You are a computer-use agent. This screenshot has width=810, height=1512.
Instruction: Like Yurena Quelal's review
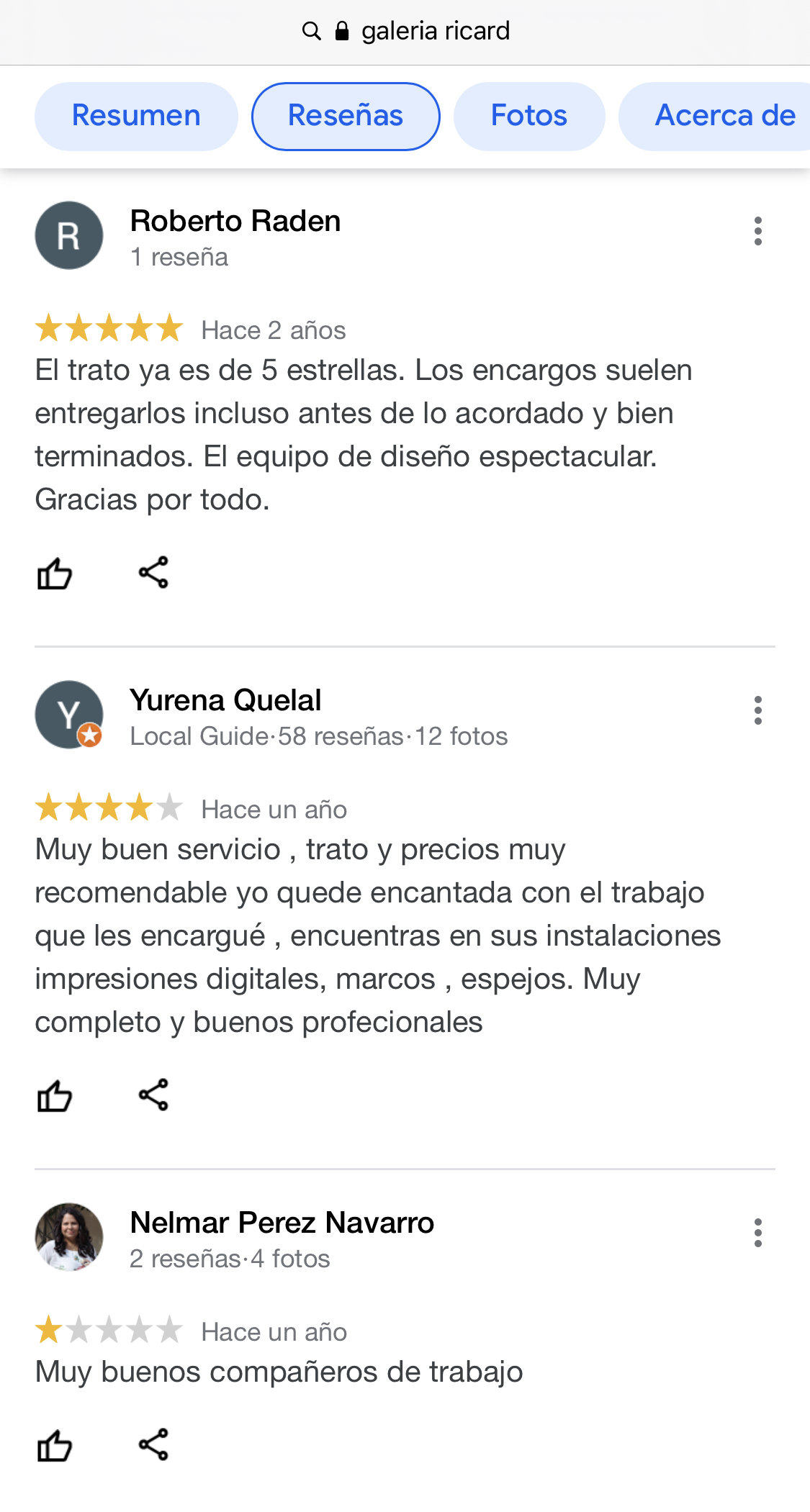[55, 1096]
